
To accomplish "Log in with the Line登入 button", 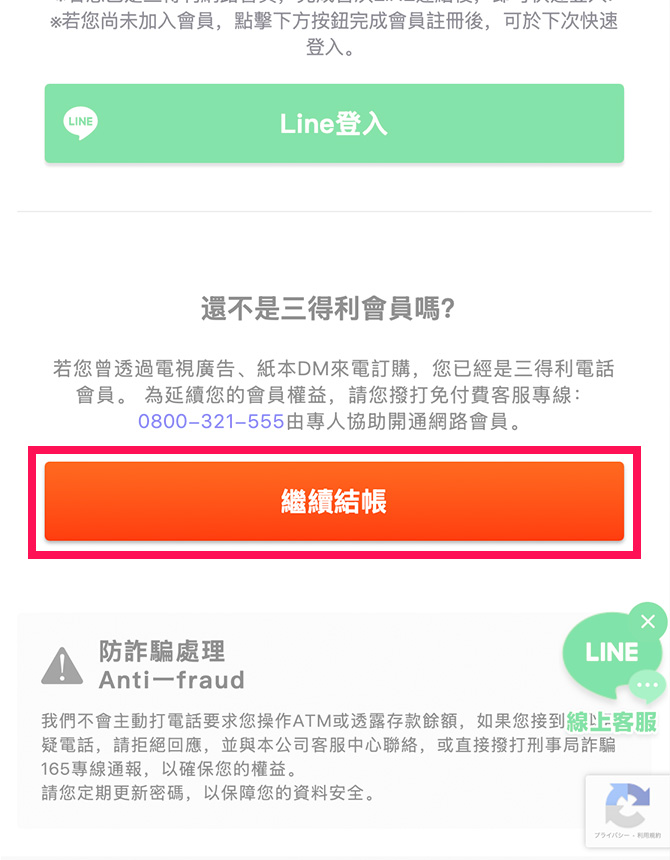I will click(x=334, y=124).
